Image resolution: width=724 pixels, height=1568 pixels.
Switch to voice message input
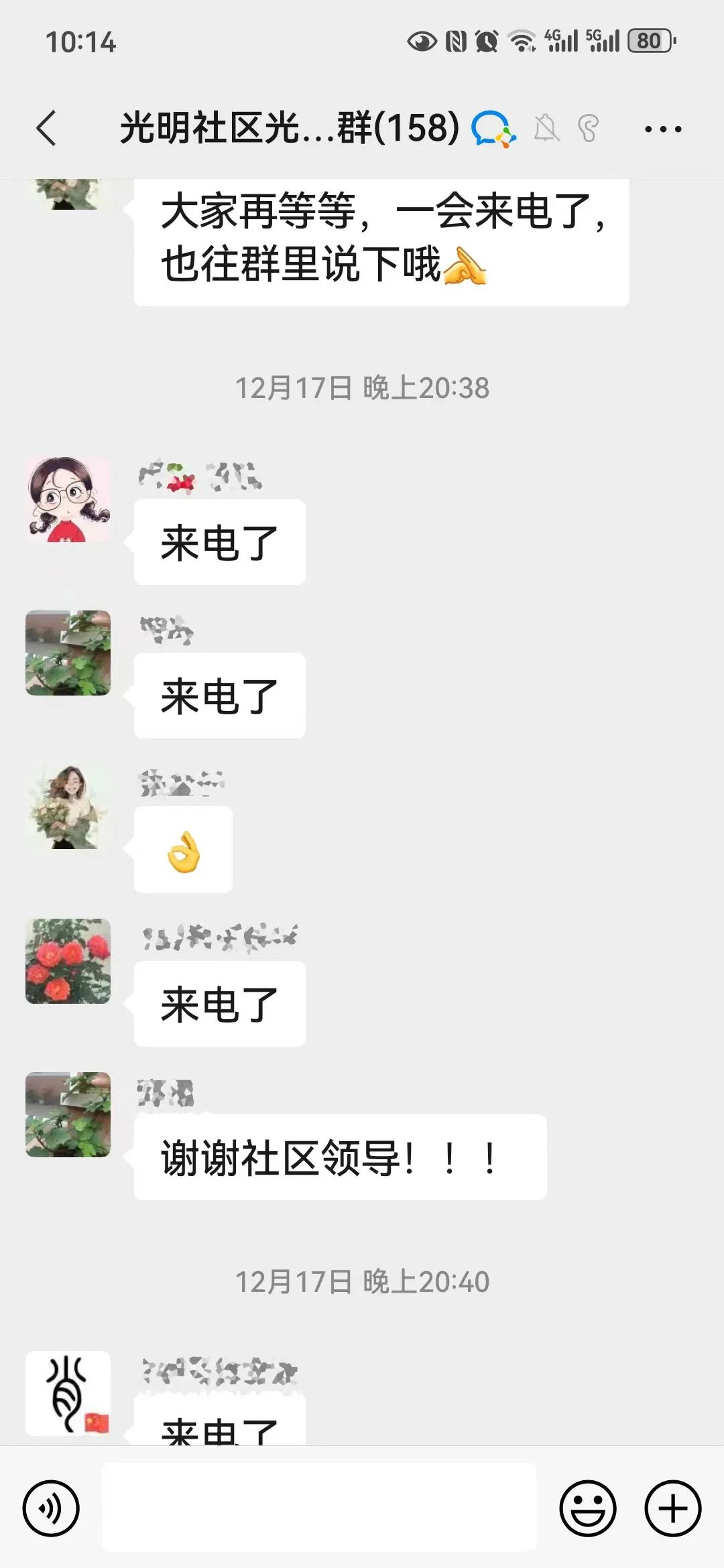tap(51, 1508)
